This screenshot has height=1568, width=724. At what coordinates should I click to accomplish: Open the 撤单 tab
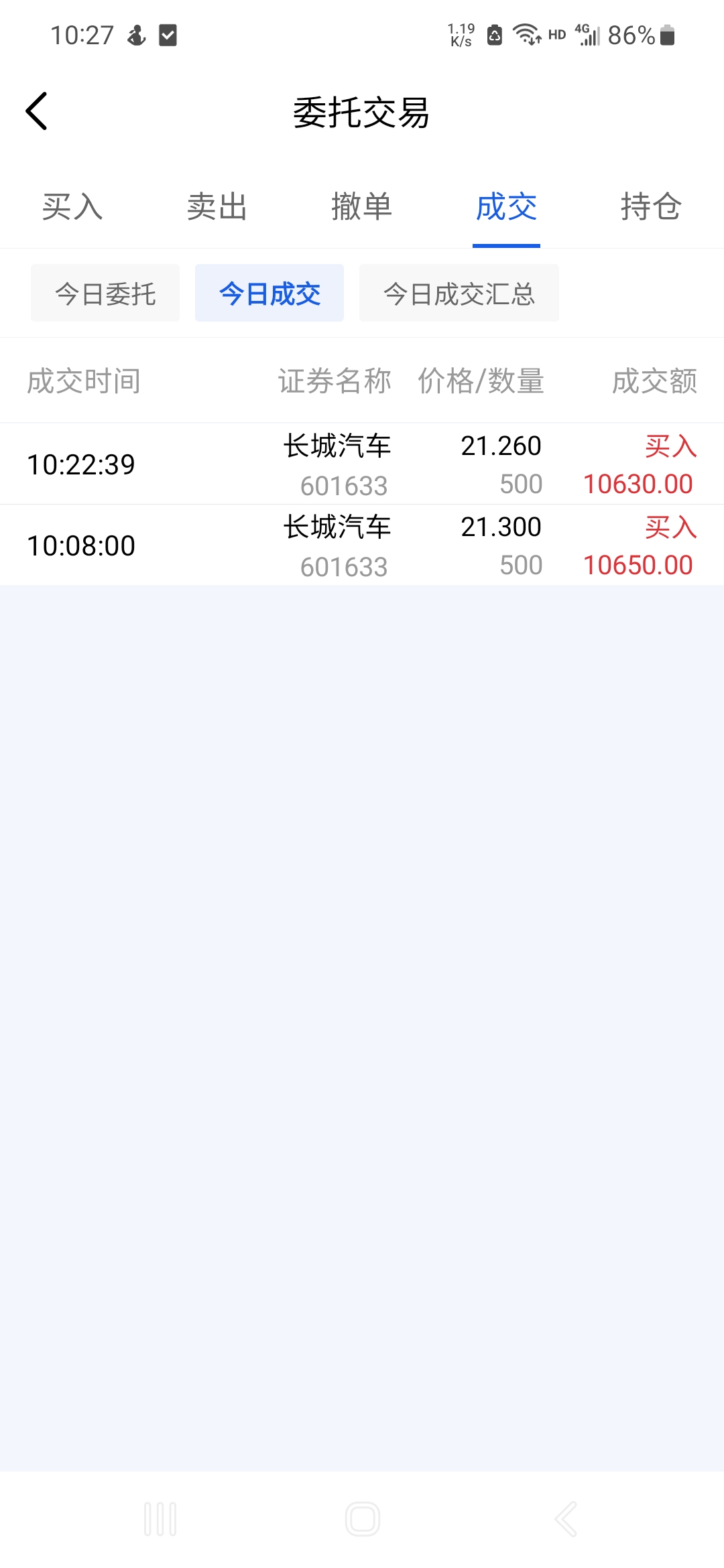point(362,206)
